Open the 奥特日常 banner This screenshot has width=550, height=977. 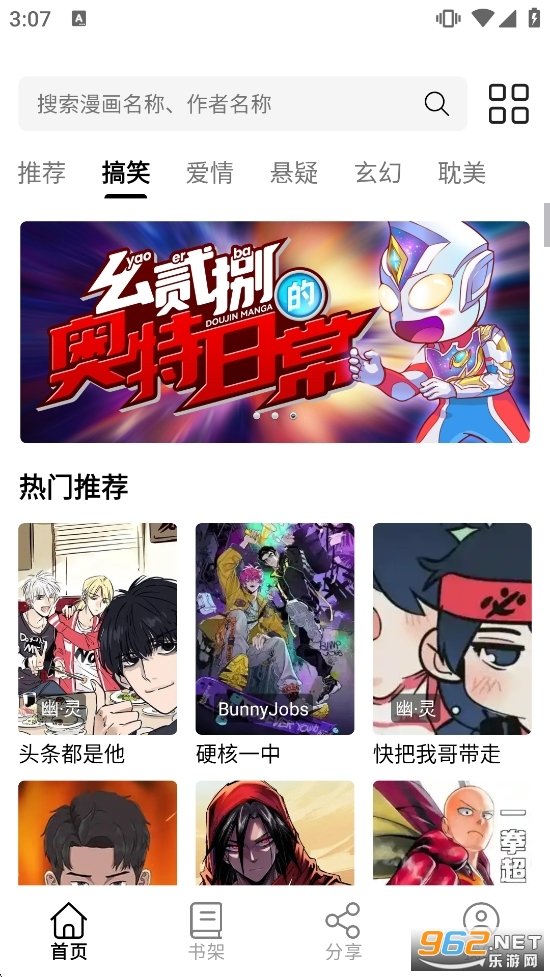(x=275, y=331)
